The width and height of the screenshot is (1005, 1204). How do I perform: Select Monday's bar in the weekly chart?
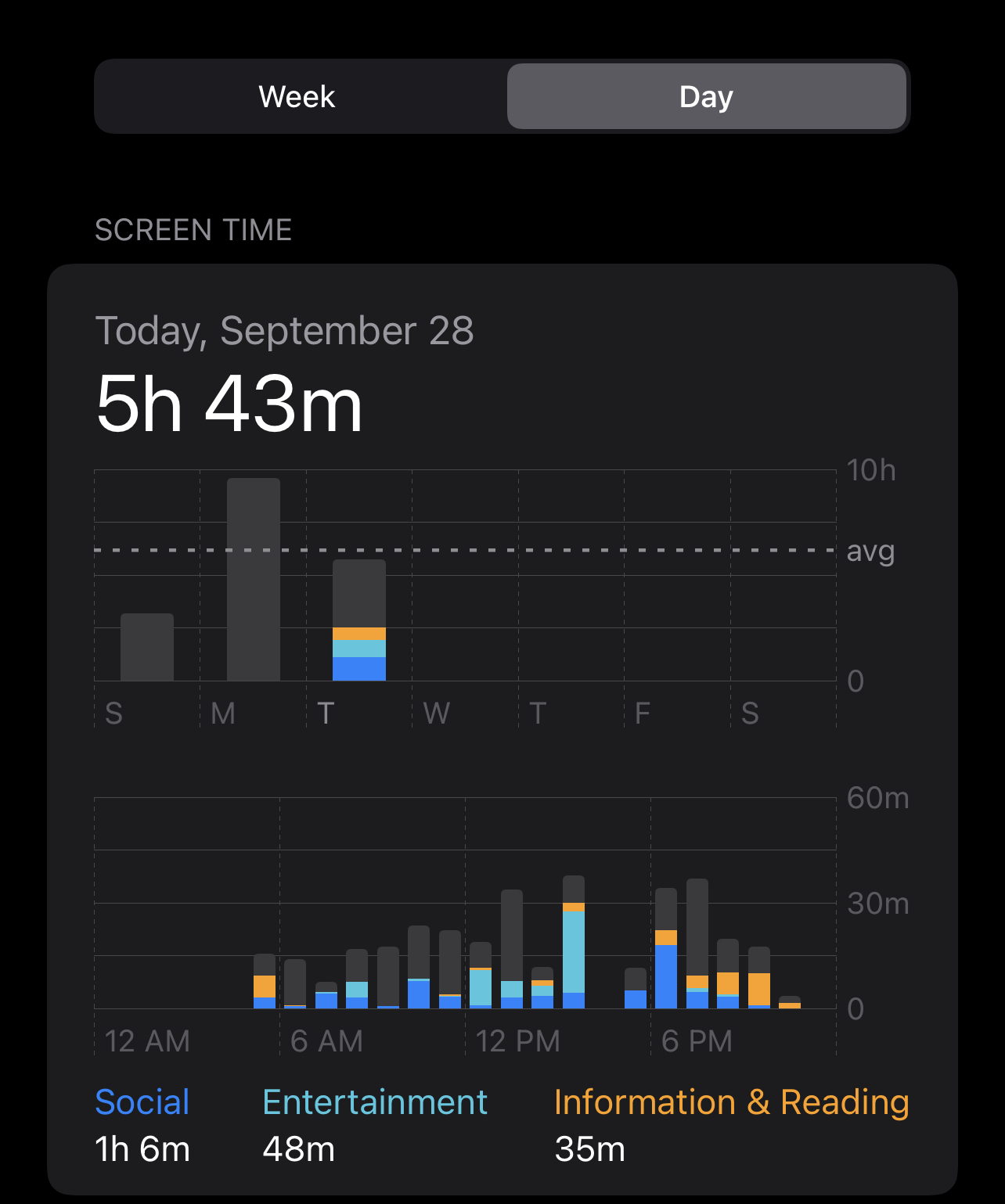click(253, 579)
